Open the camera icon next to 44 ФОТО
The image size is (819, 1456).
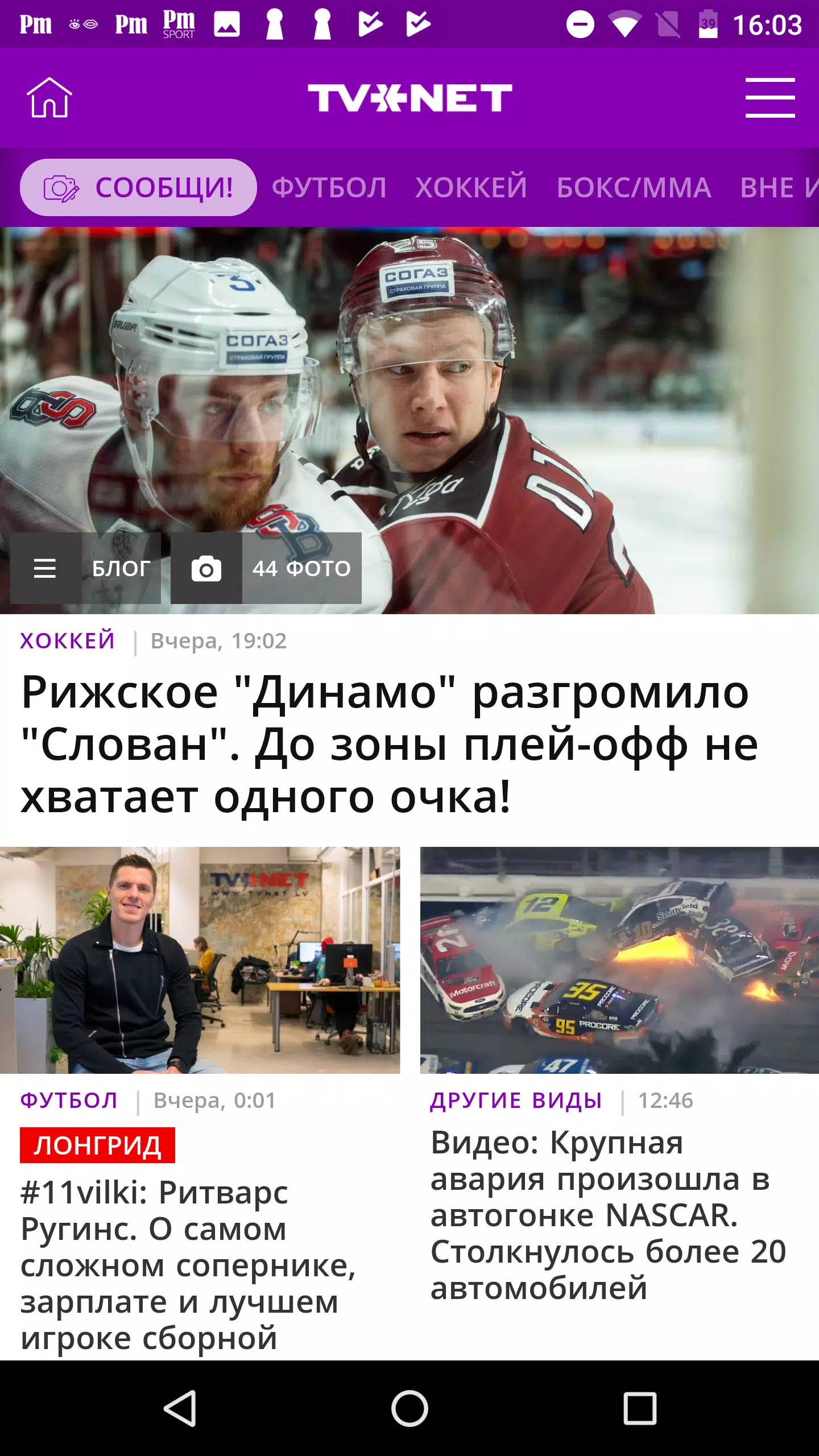(206, 568)
